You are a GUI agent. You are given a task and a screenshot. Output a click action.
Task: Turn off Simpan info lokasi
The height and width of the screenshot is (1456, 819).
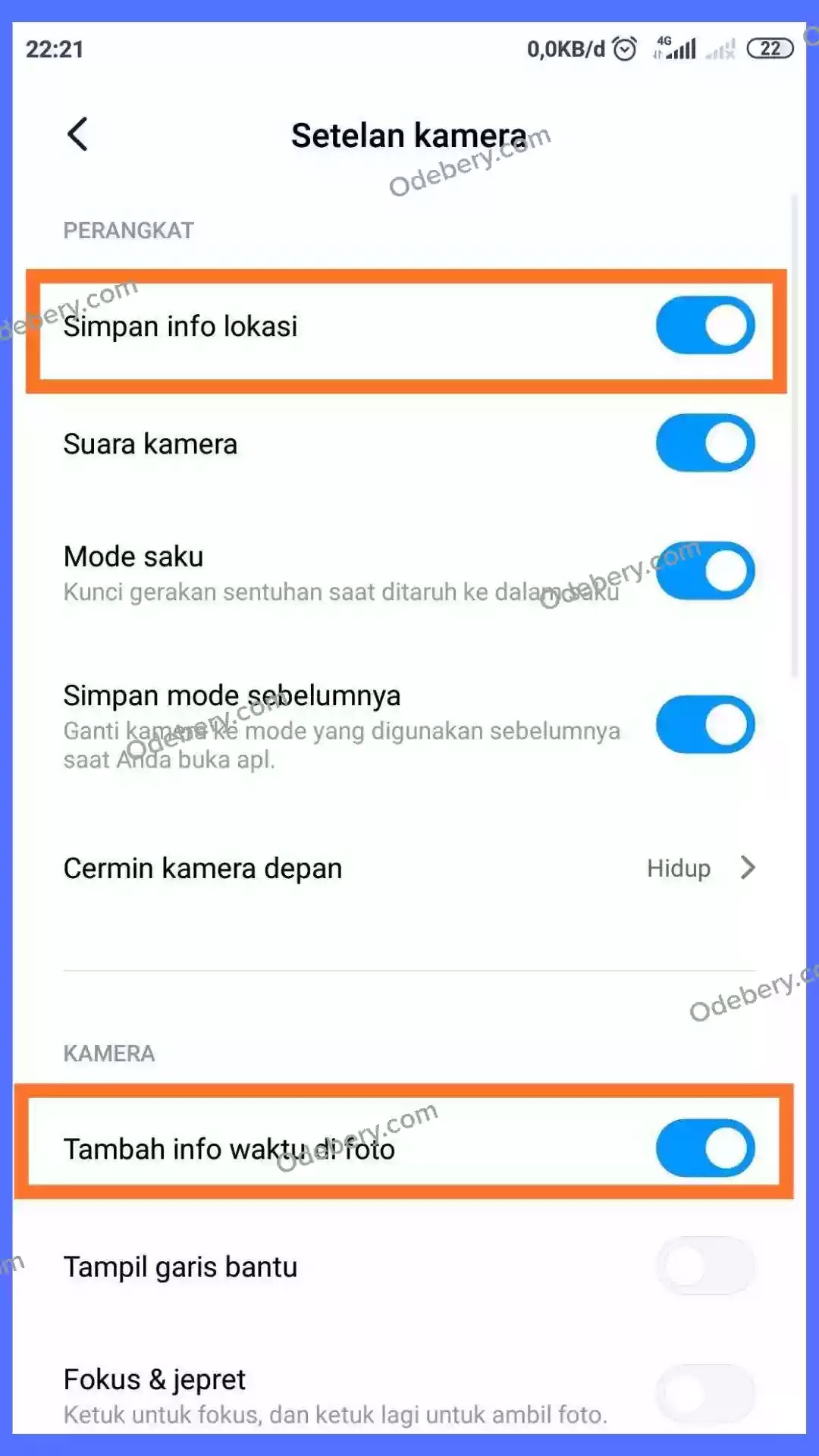click(704, 326)
